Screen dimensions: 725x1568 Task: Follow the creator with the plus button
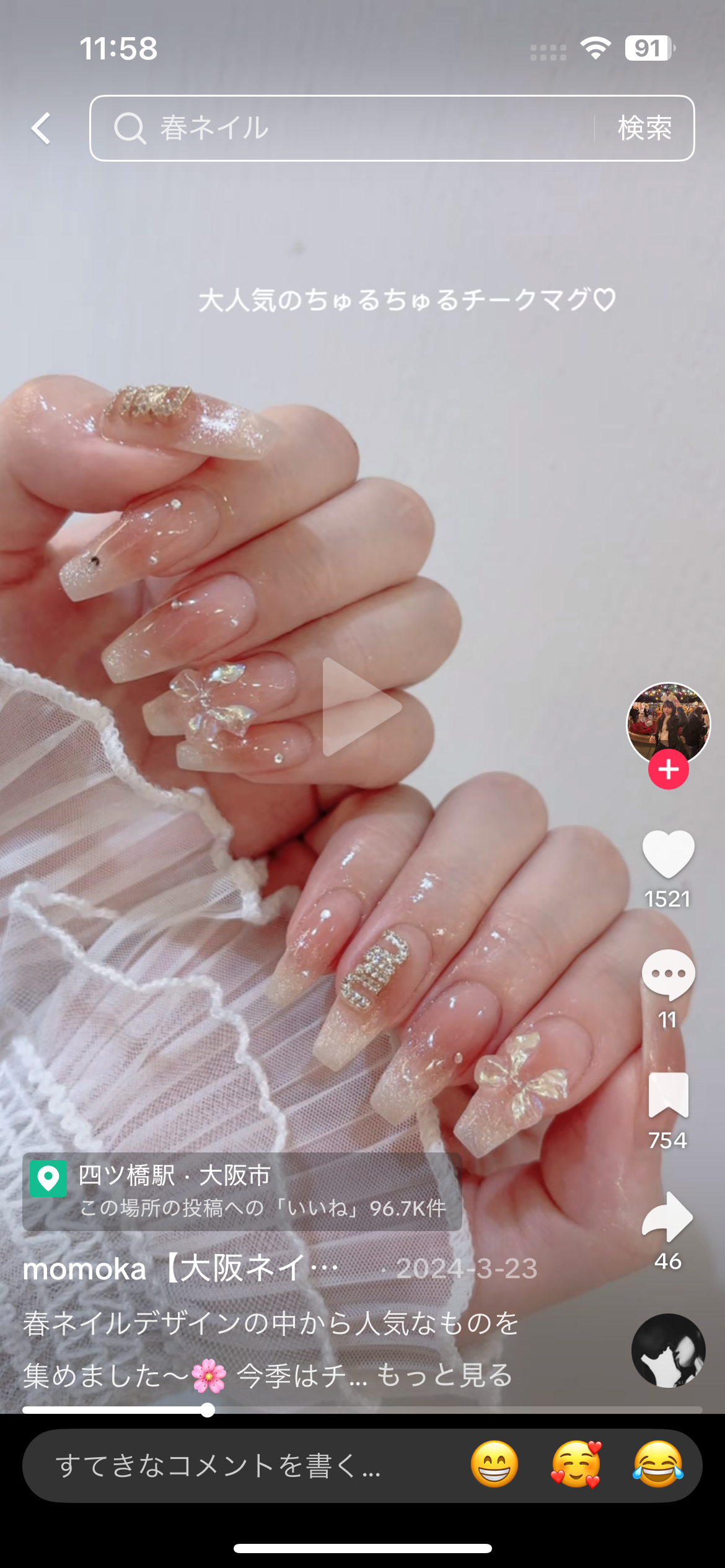coord(668,770)
